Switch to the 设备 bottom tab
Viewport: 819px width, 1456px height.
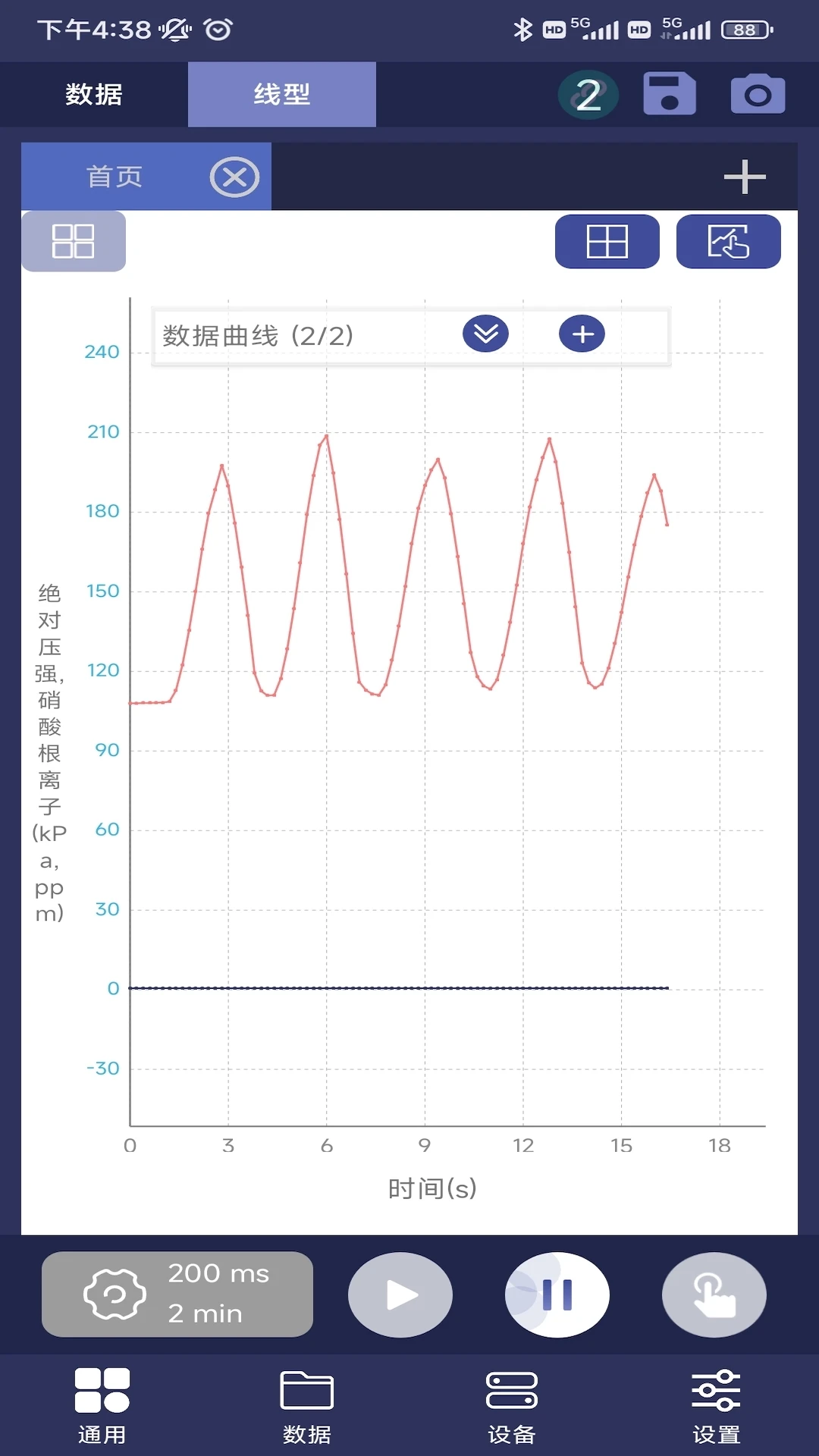(512, 1405)
